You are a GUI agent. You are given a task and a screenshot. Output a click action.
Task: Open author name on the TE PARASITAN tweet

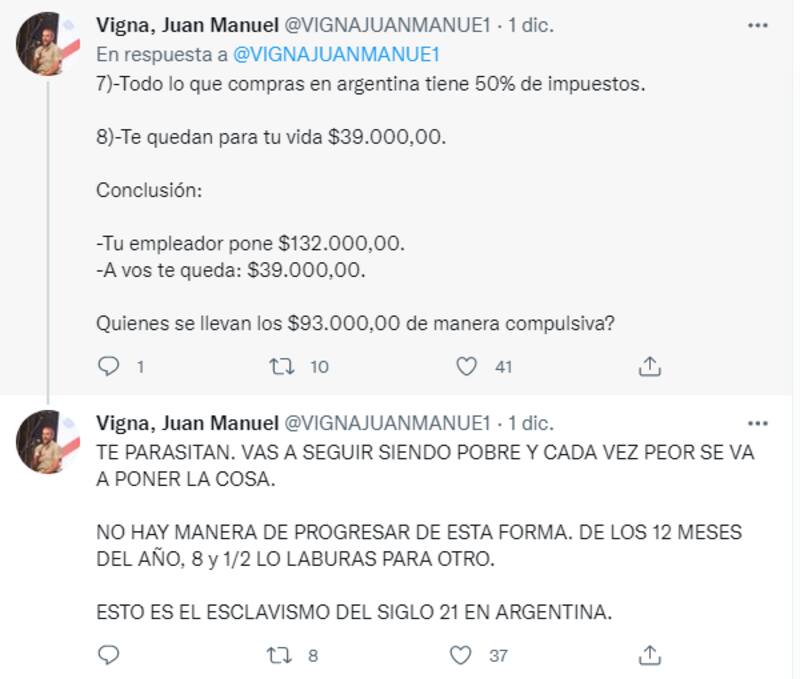(187, 422)
